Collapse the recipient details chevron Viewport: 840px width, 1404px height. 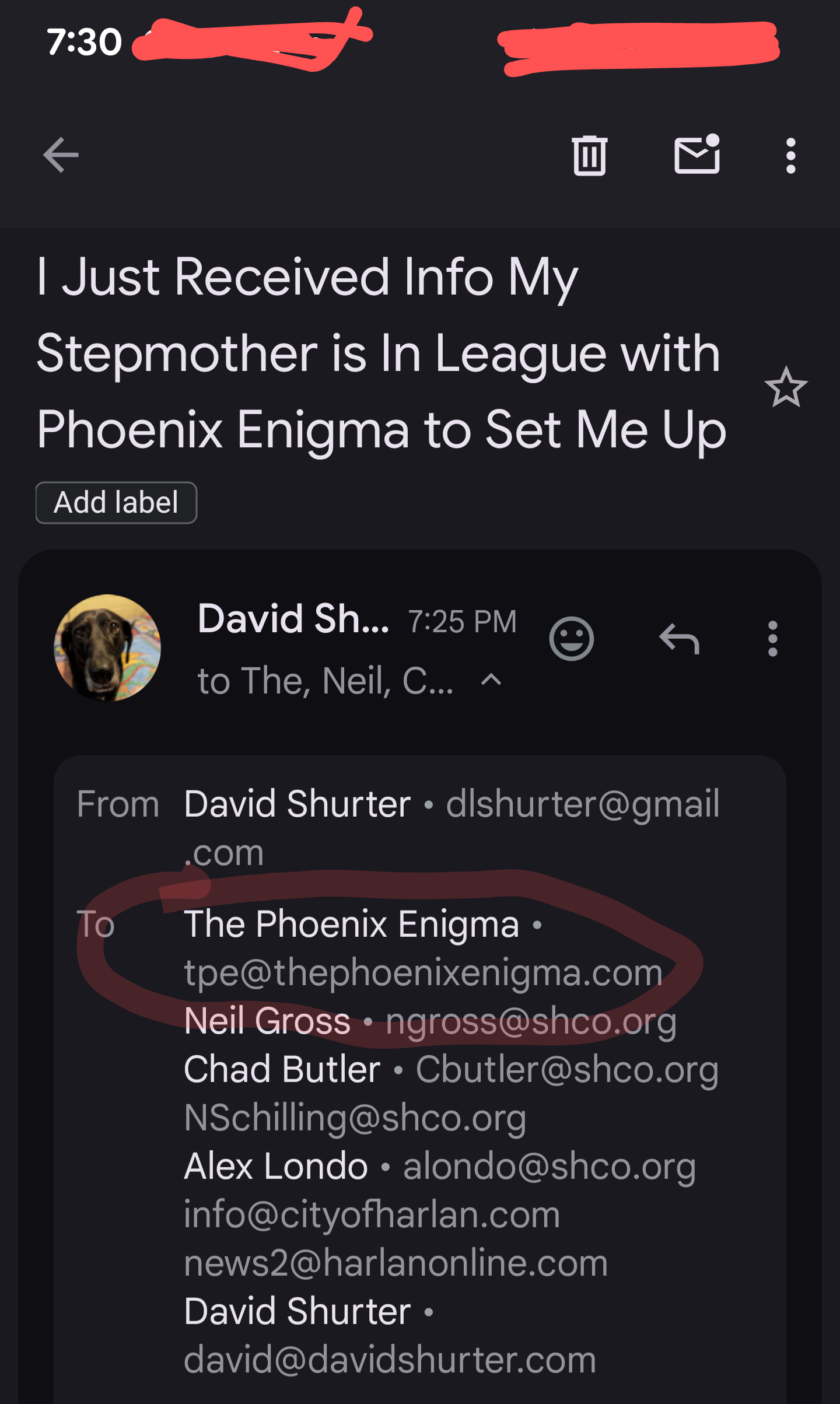(491, 680)
